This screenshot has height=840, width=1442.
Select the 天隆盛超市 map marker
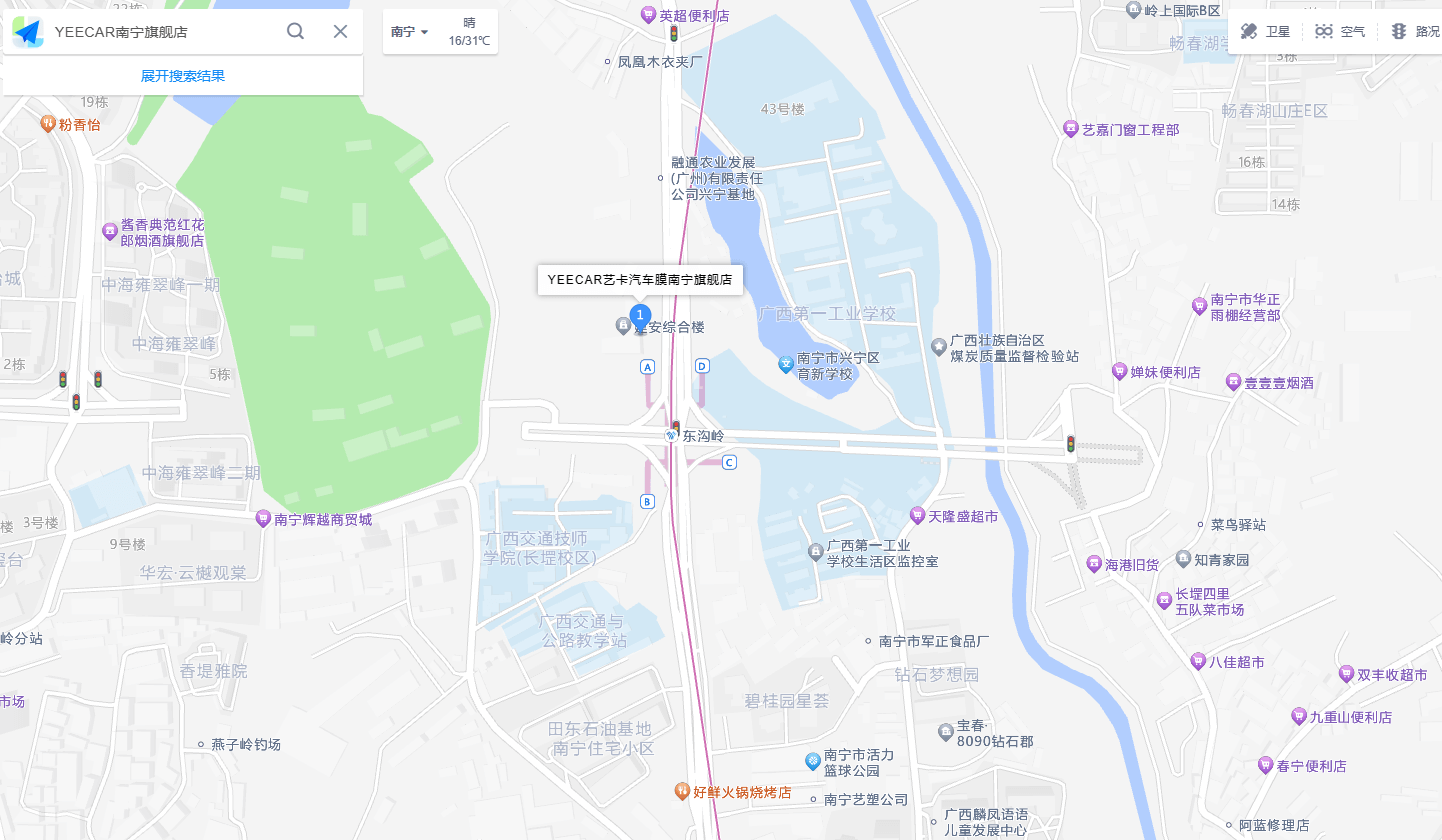click(x=917, y=516)
